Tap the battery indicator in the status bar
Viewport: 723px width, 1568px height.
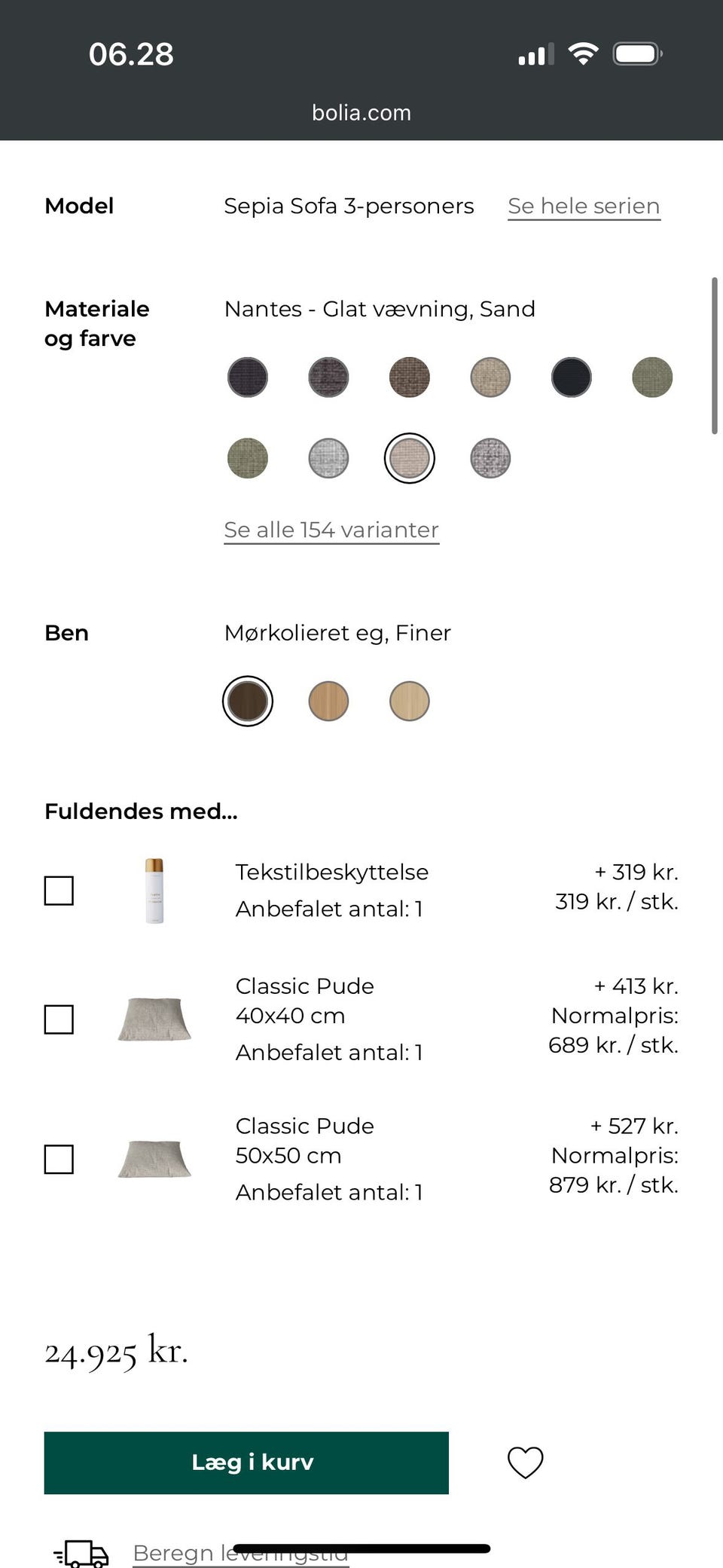pos(636,53)
